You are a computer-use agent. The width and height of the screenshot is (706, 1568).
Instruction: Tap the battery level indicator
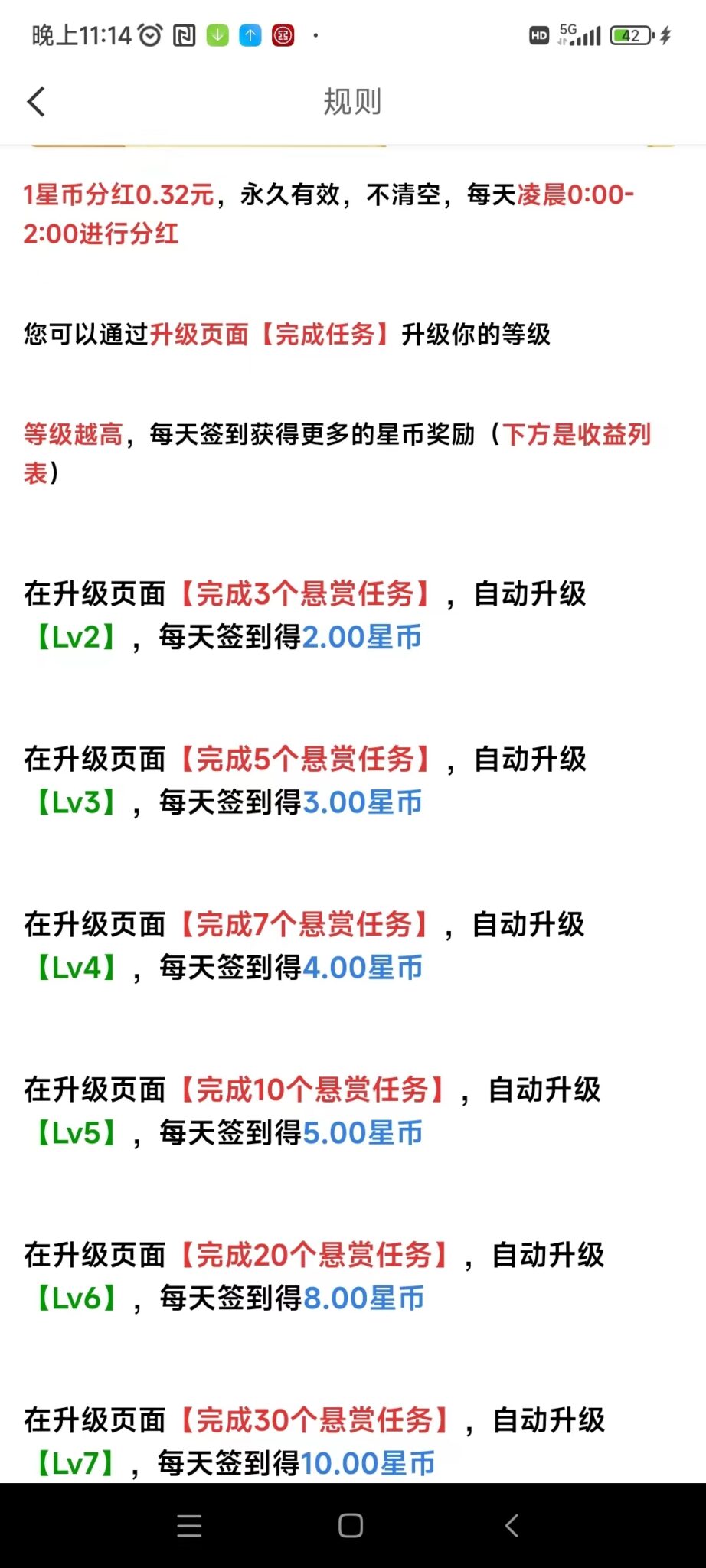[630, 34]
